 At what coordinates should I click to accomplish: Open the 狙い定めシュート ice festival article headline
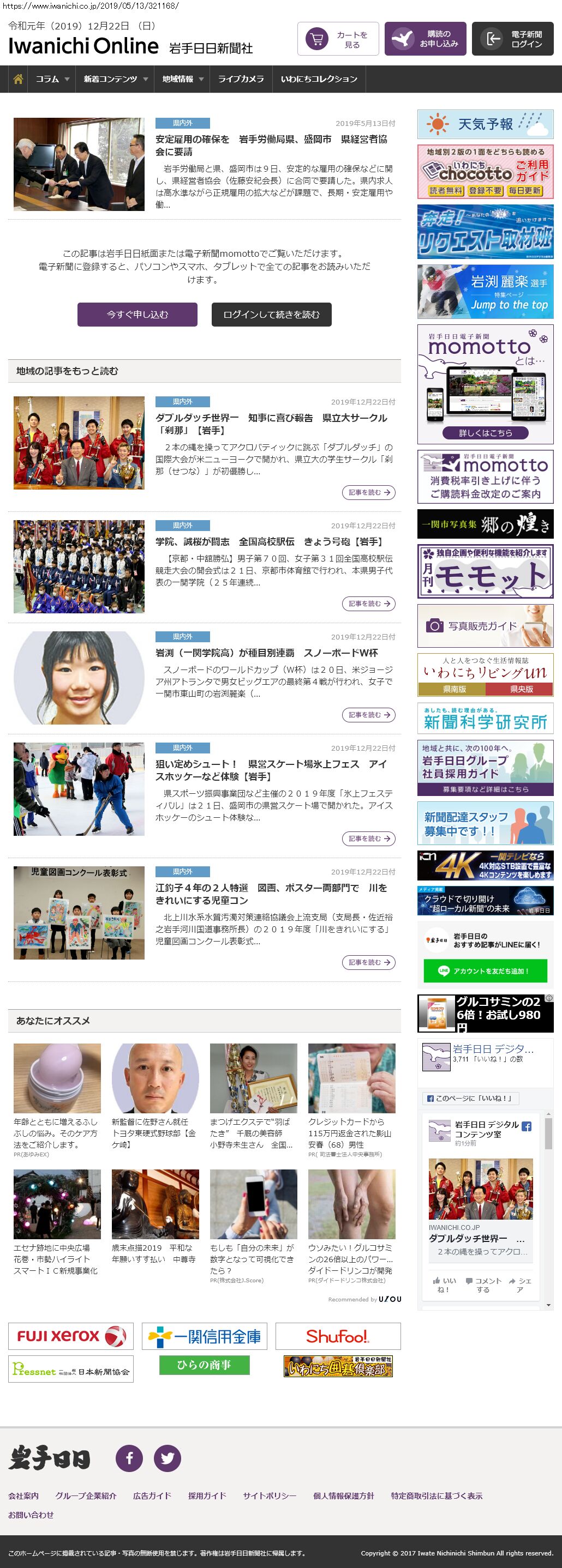[x=271, y=770]
